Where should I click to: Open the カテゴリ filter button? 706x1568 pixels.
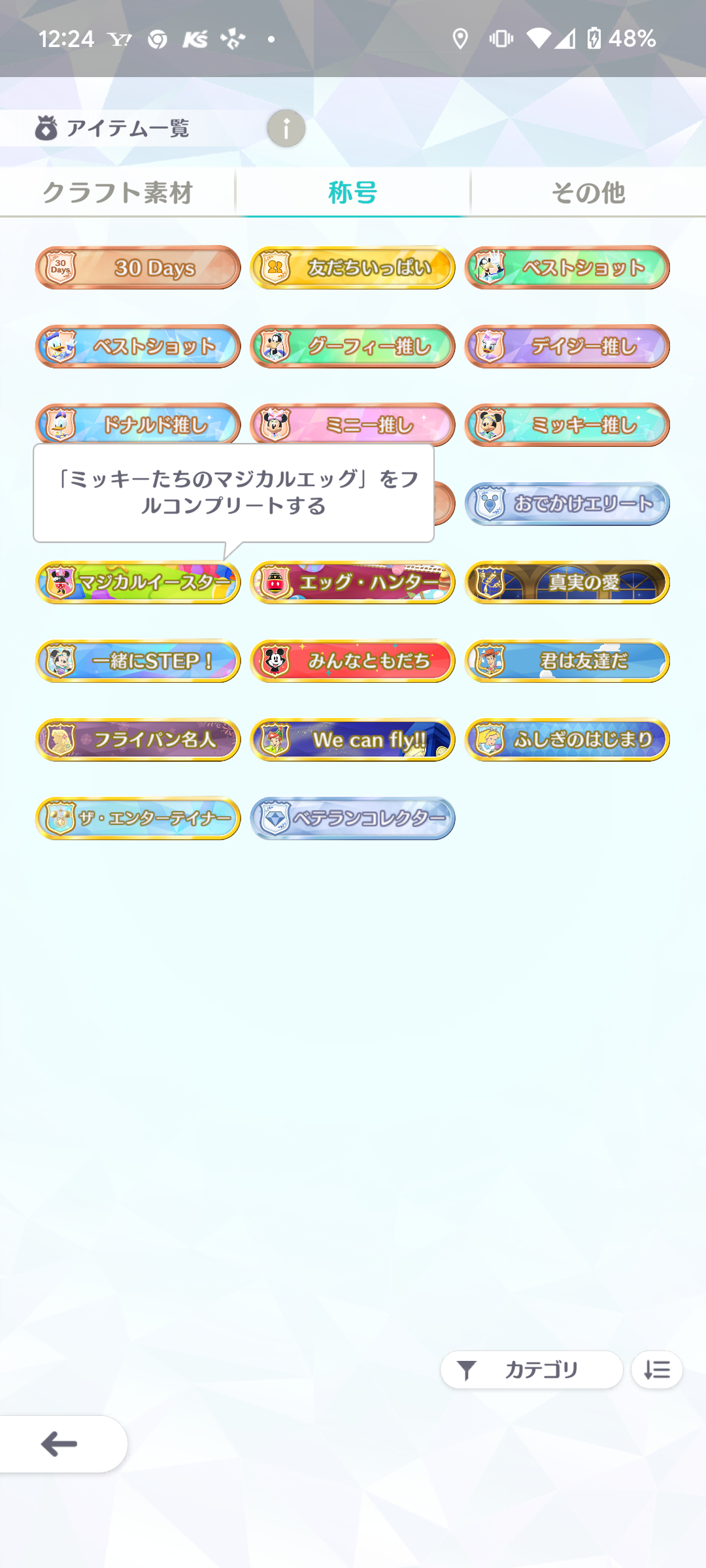(531, 1369)
